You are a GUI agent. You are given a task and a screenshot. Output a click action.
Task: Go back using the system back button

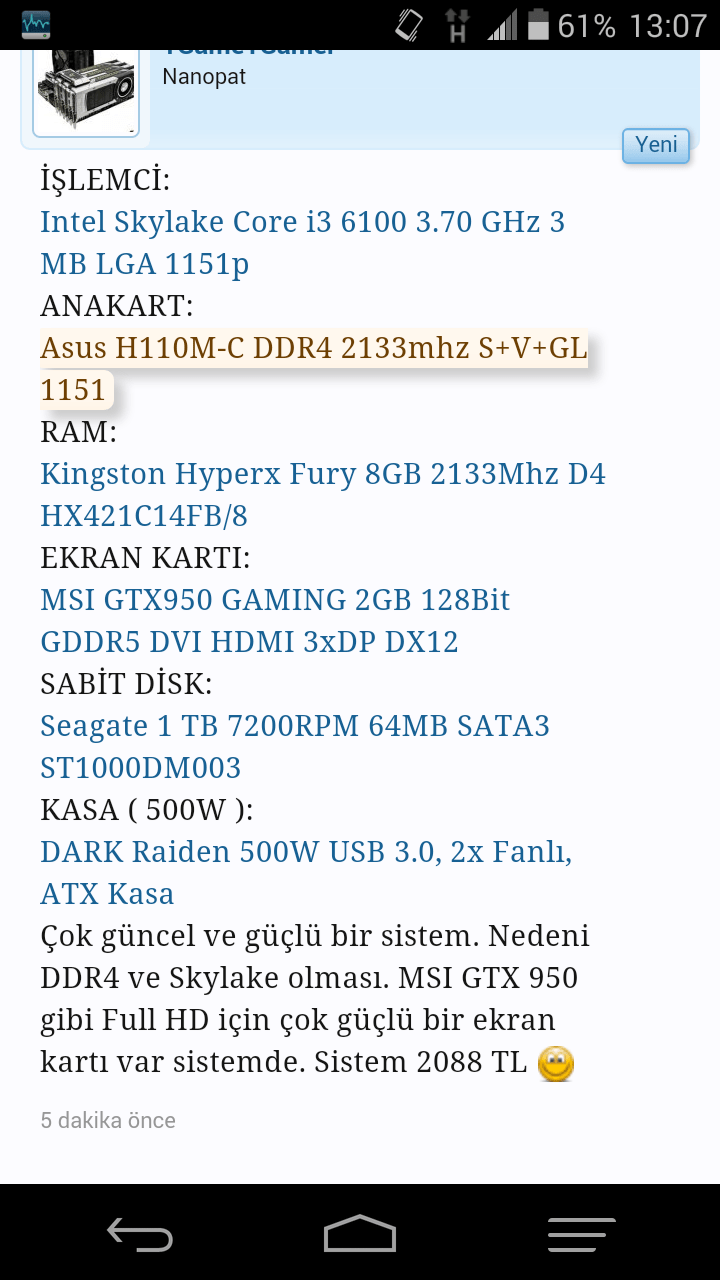pyautogui.click(x=139, y=1235)
